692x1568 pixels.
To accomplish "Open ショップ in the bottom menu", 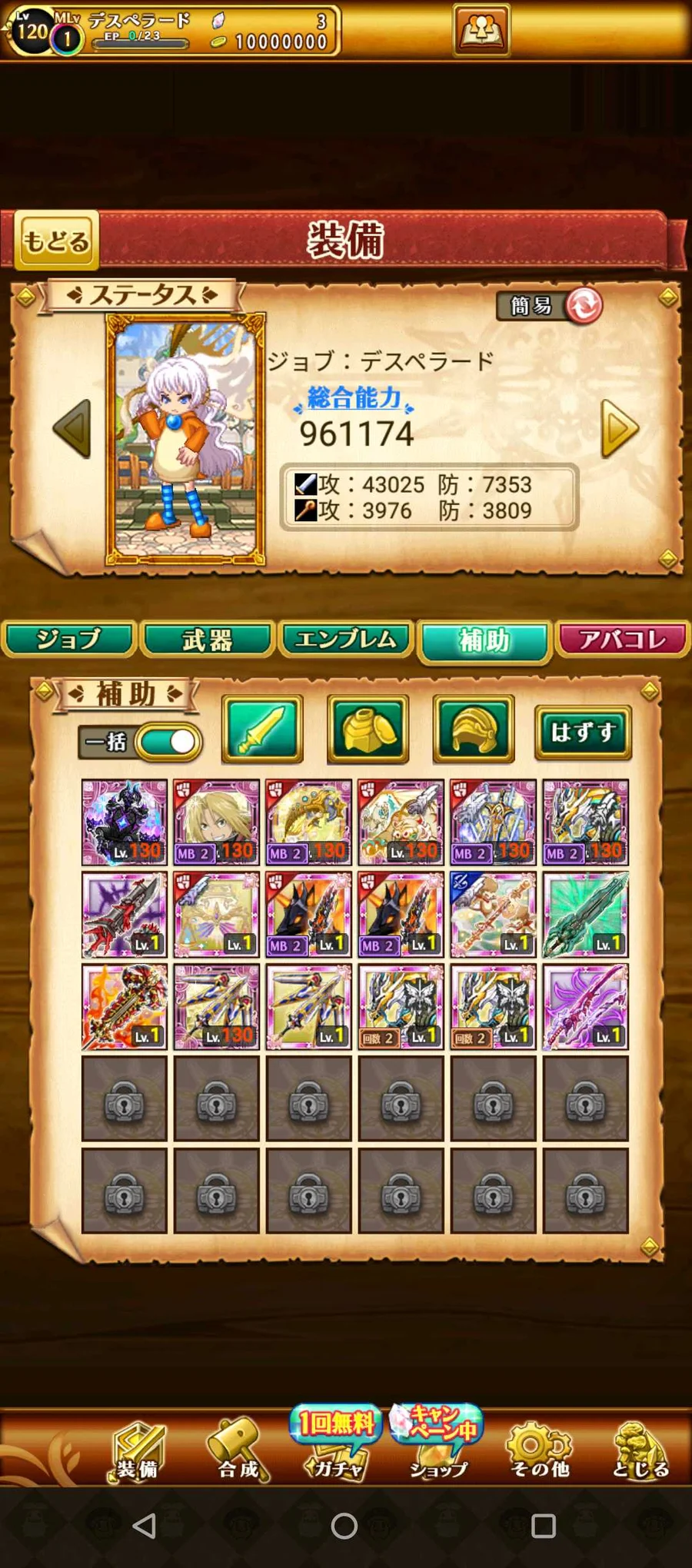I will [437, 1443].
